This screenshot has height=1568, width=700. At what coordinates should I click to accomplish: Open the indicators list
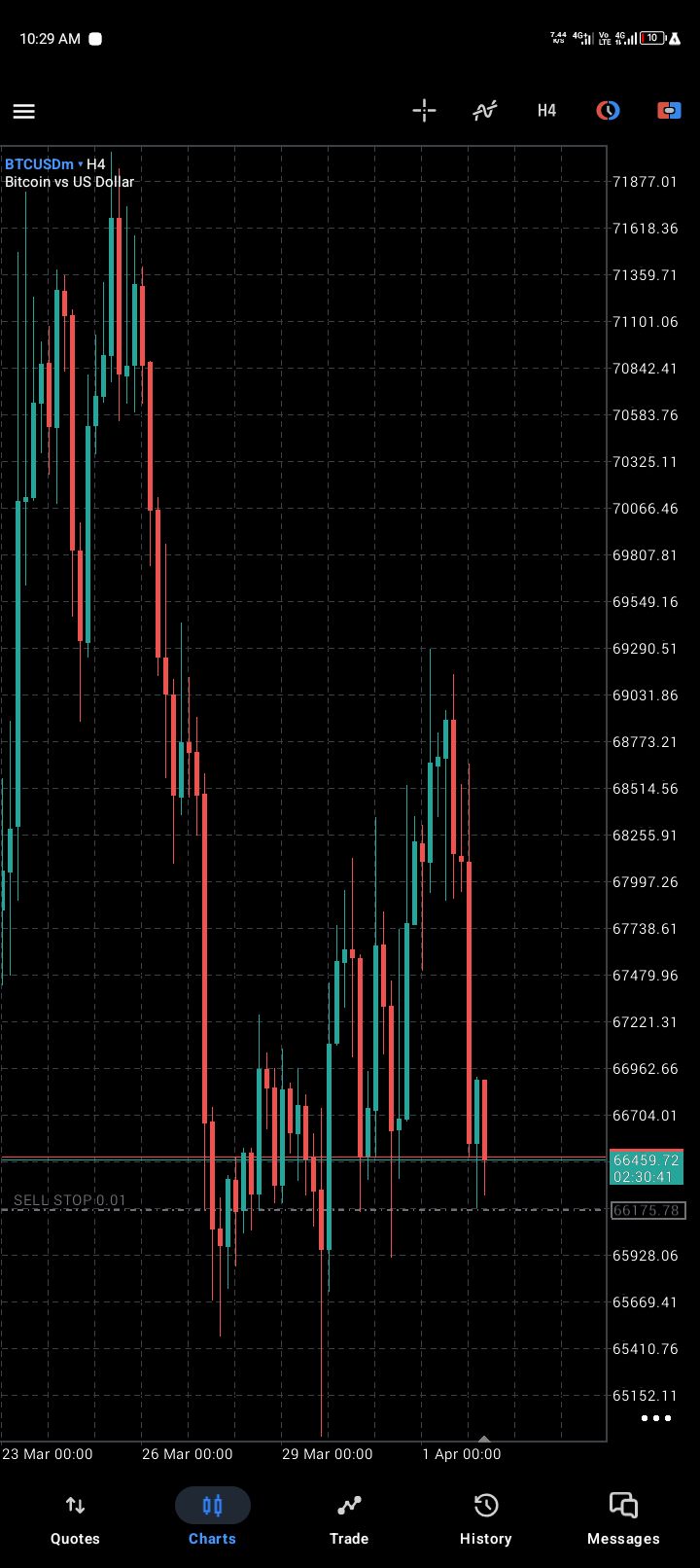484,111
